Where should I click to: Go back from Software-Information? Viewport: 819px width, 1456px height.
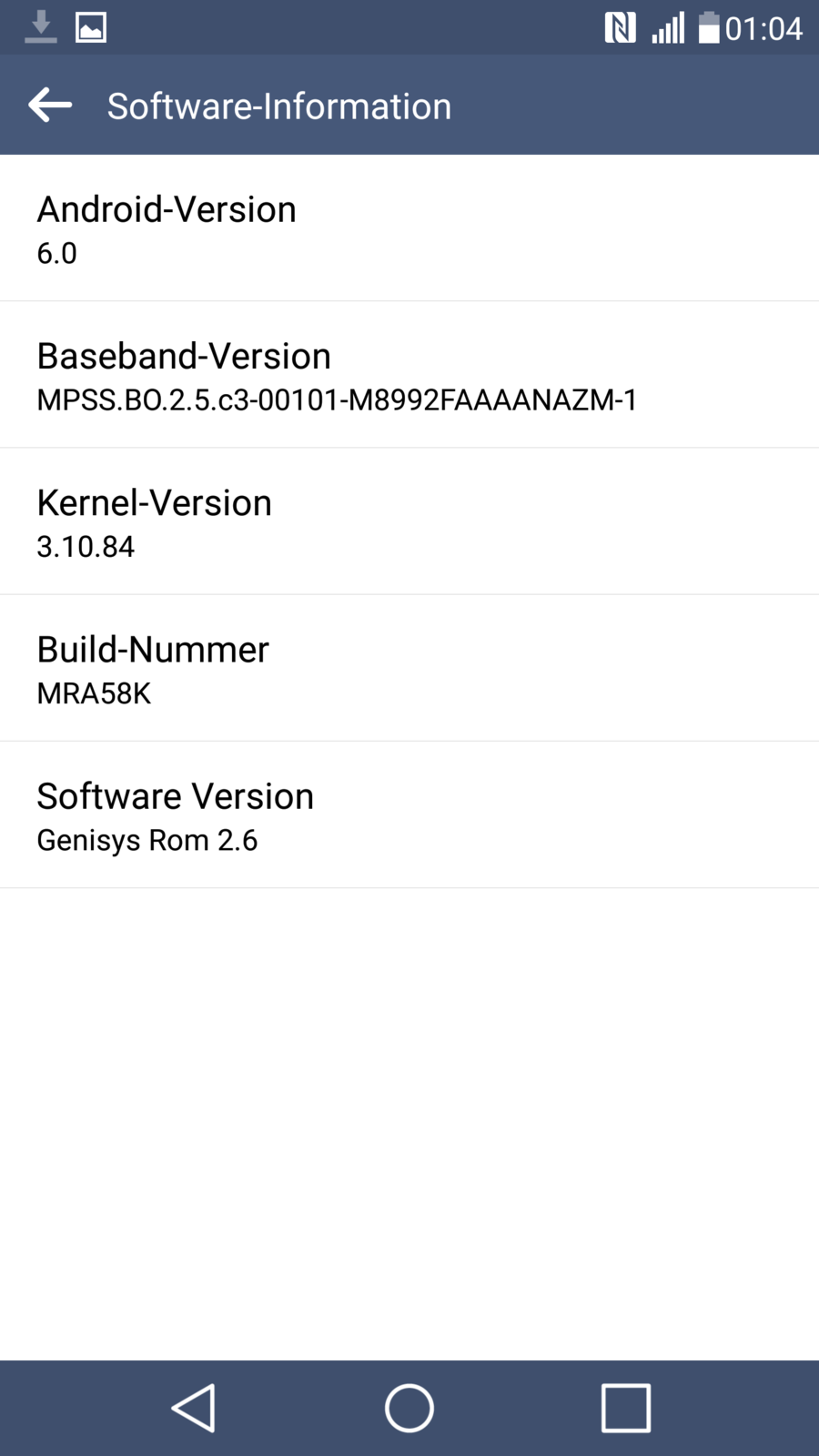coord(50,106)
